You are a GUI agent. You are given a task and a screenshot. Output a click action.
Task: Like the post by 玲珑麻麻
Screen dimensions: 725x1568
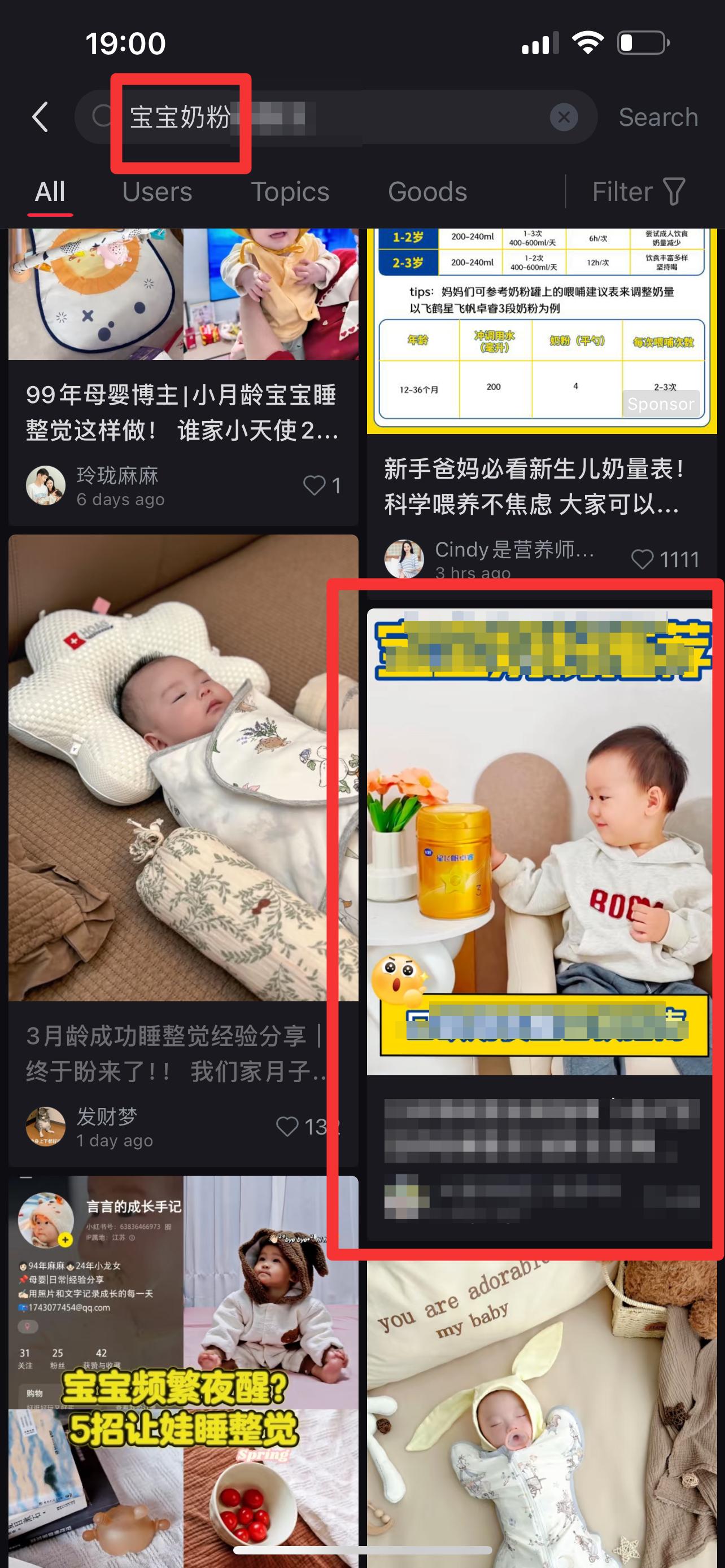click(322, 486)
